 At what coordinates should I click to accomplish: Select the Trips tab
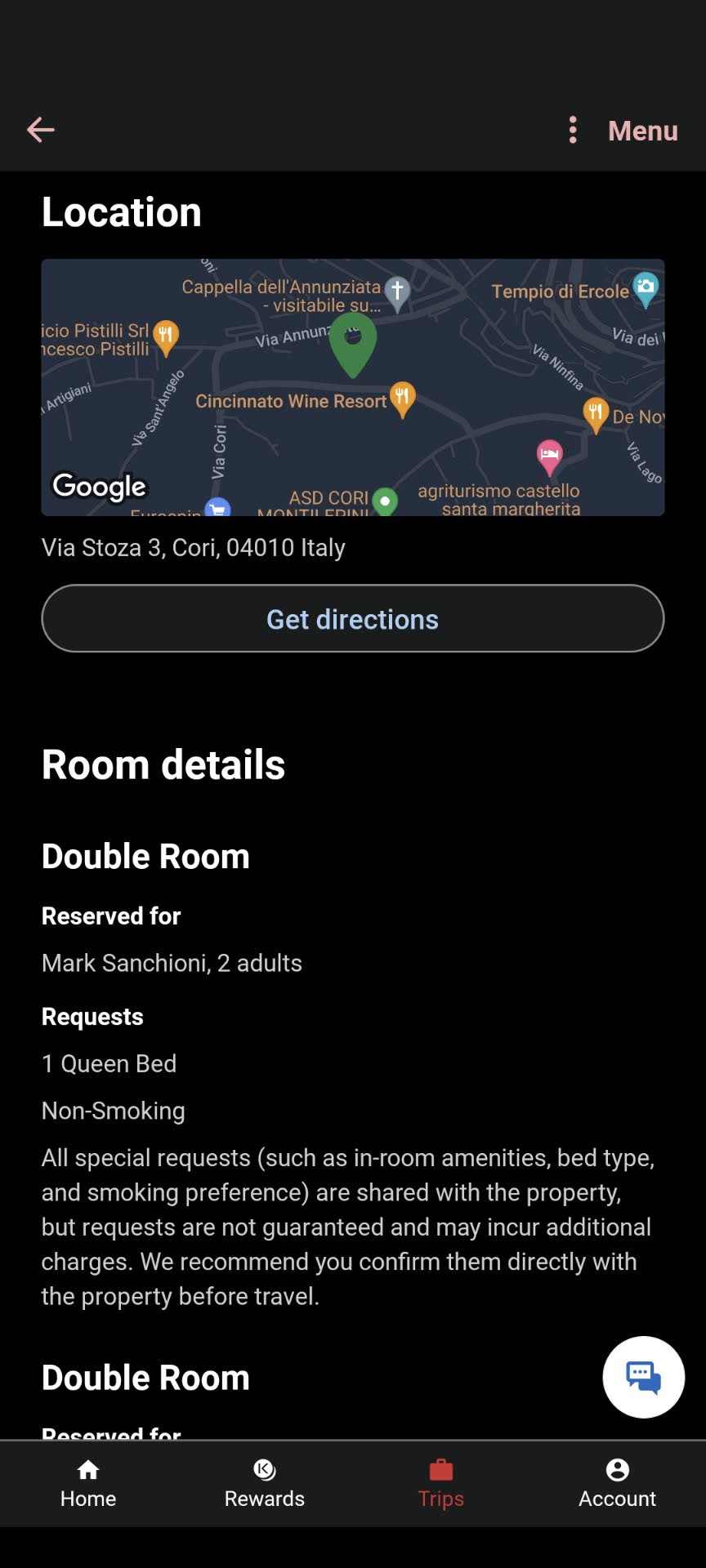tap(441, 1484)
